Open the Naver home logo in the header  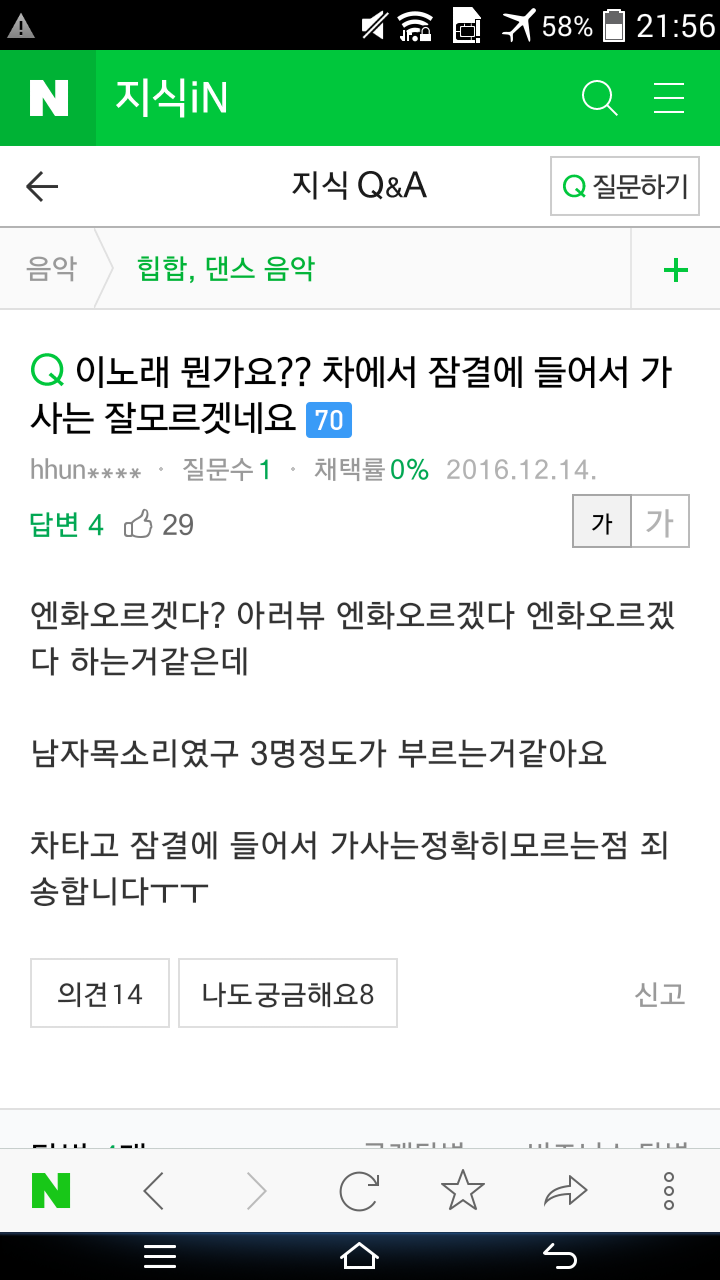point(48,98)
